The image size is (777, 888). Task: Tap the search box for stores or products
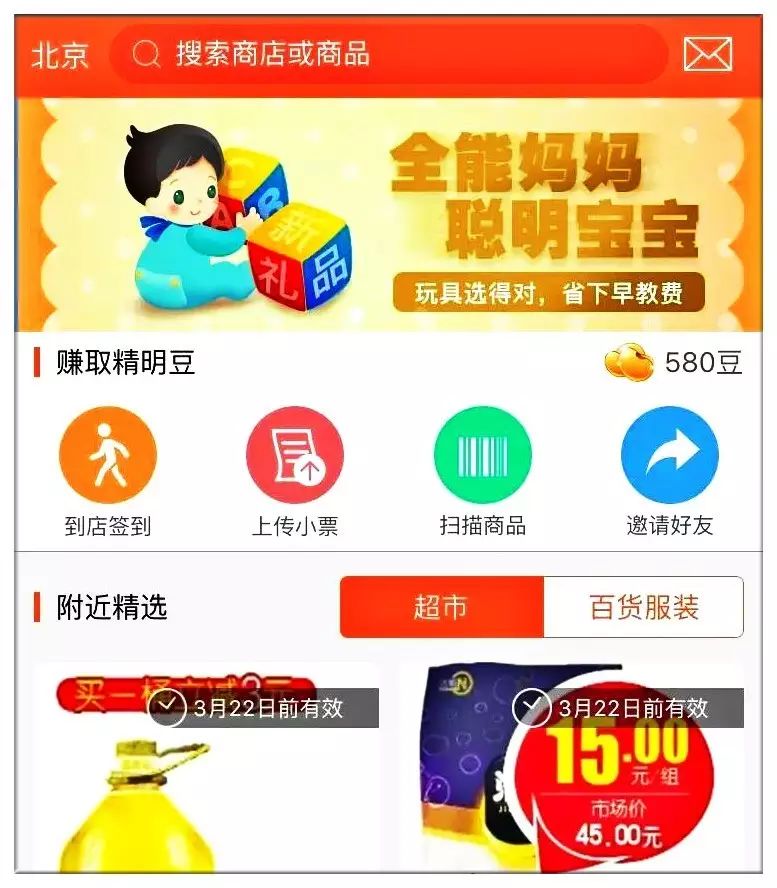pos(388,54)
